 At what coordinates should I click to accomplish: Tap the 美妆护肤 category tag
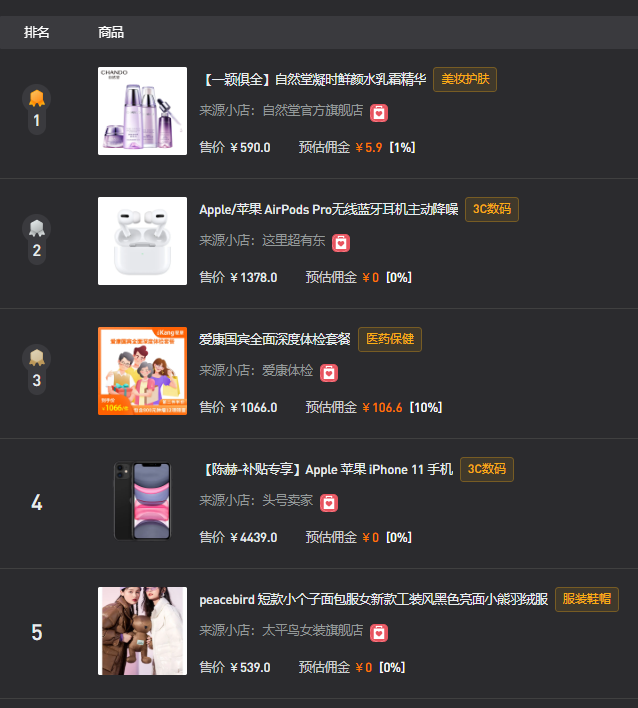465,79
